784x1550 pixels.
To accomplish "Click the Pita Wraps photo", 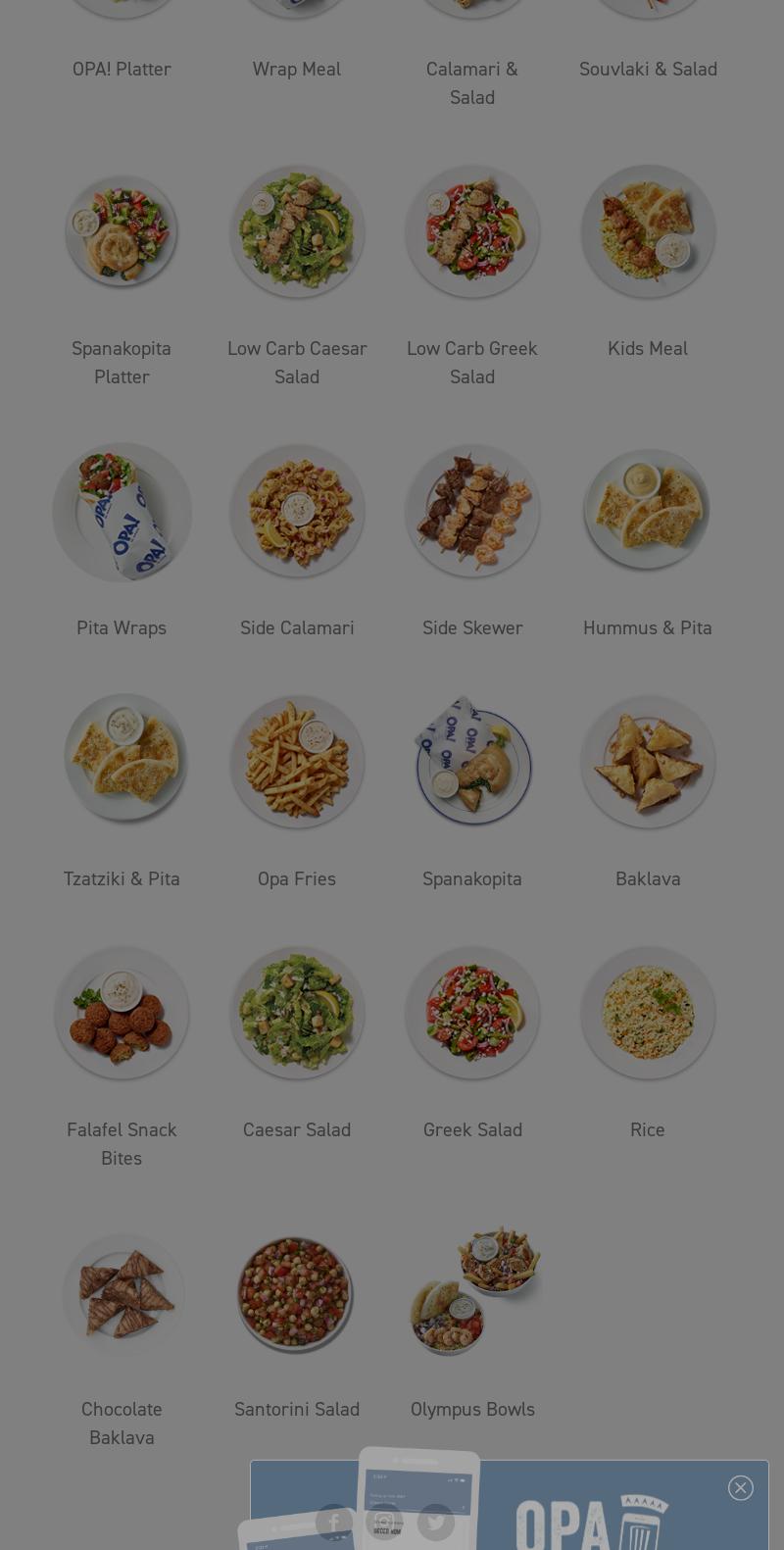I will tap(122, 511).
